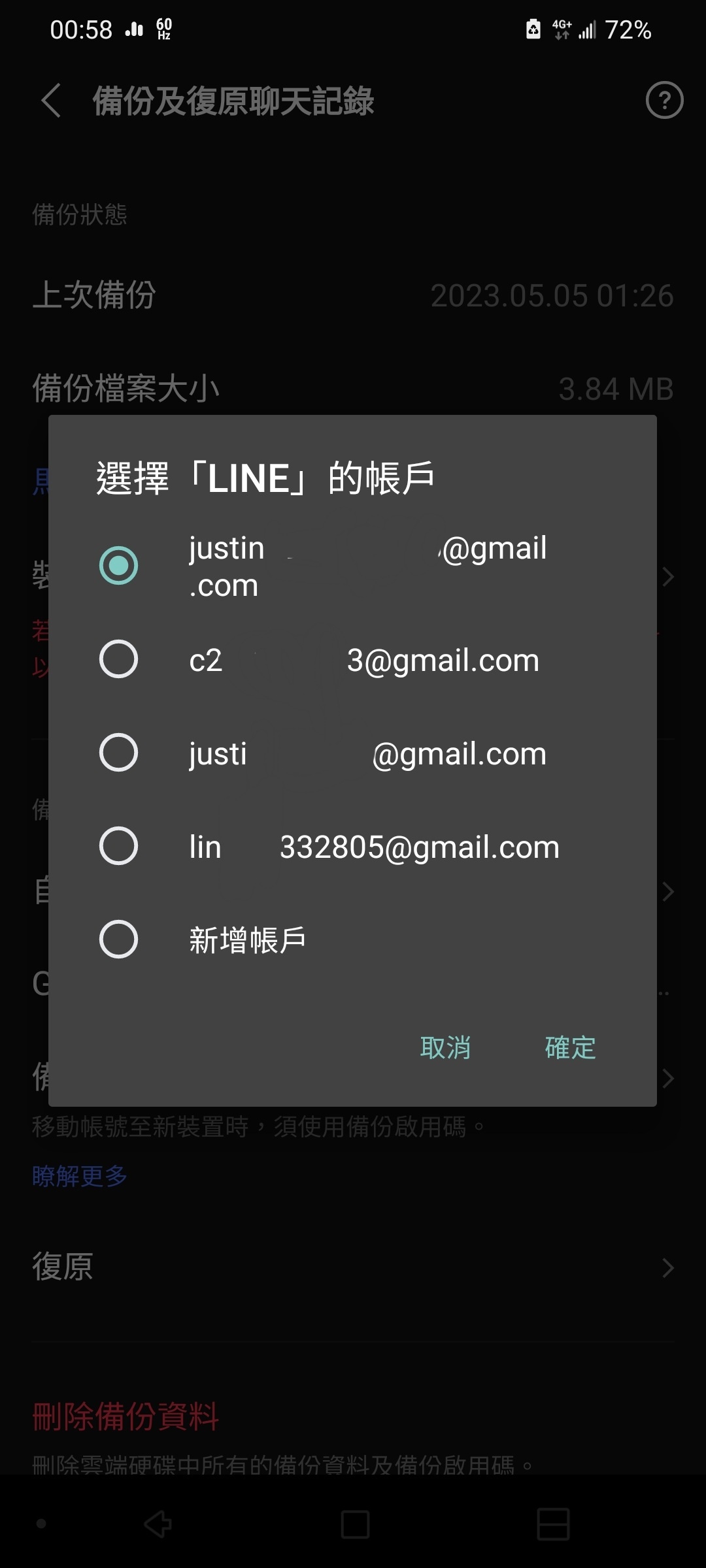
Task: Confirm the selection with 確定
Action: coord(570,1048)
